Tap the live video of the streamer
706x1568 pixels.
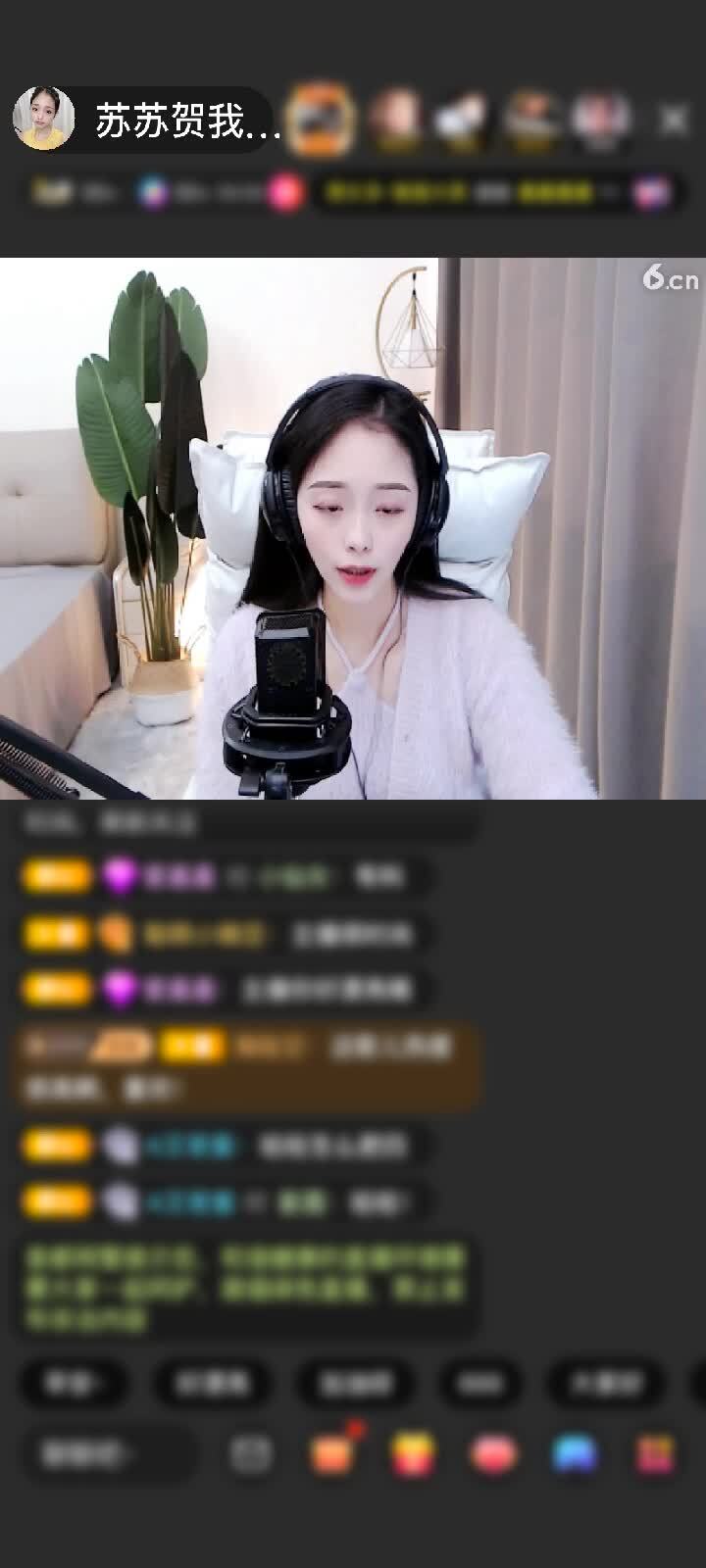[353, 529]
